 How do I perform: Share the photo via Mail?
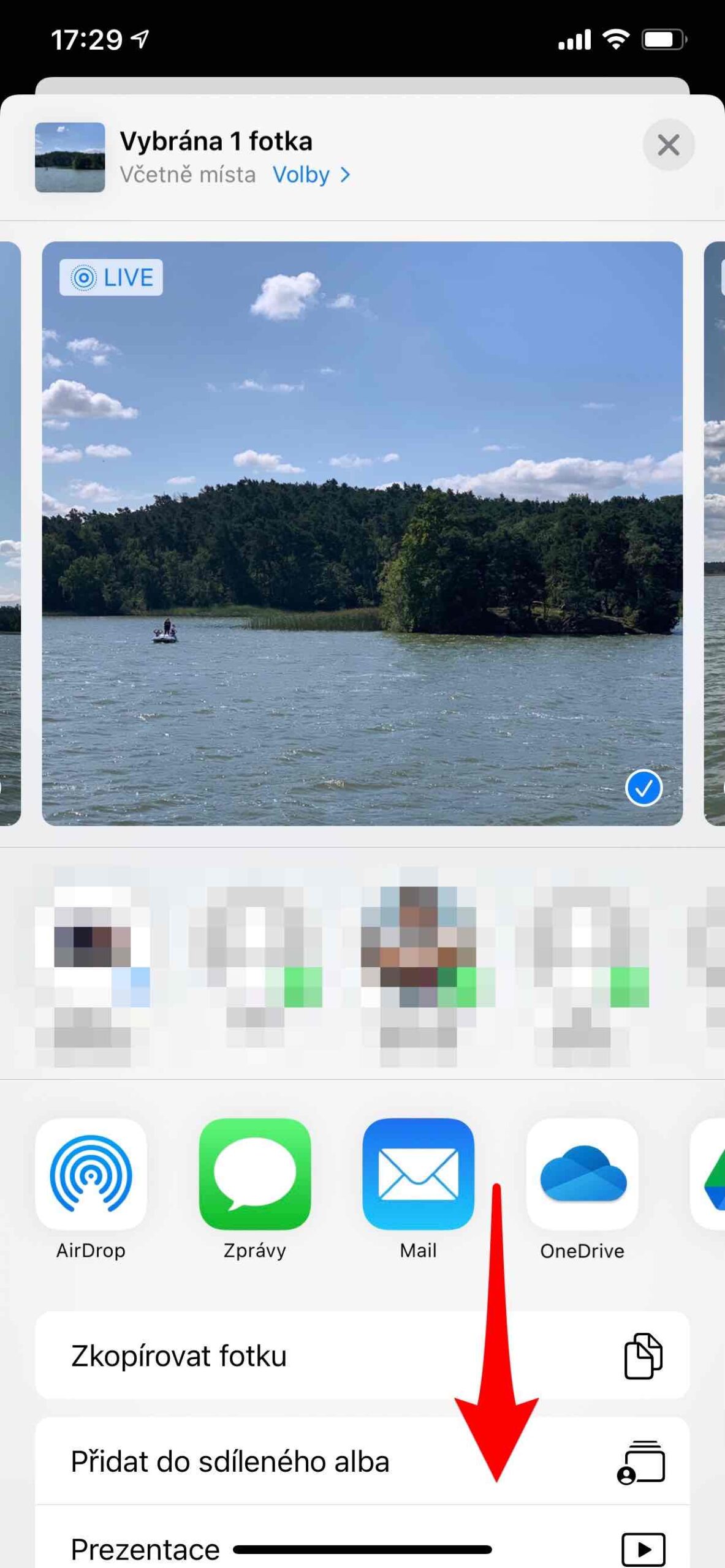pyautogui.click(x=419, y=1174)
